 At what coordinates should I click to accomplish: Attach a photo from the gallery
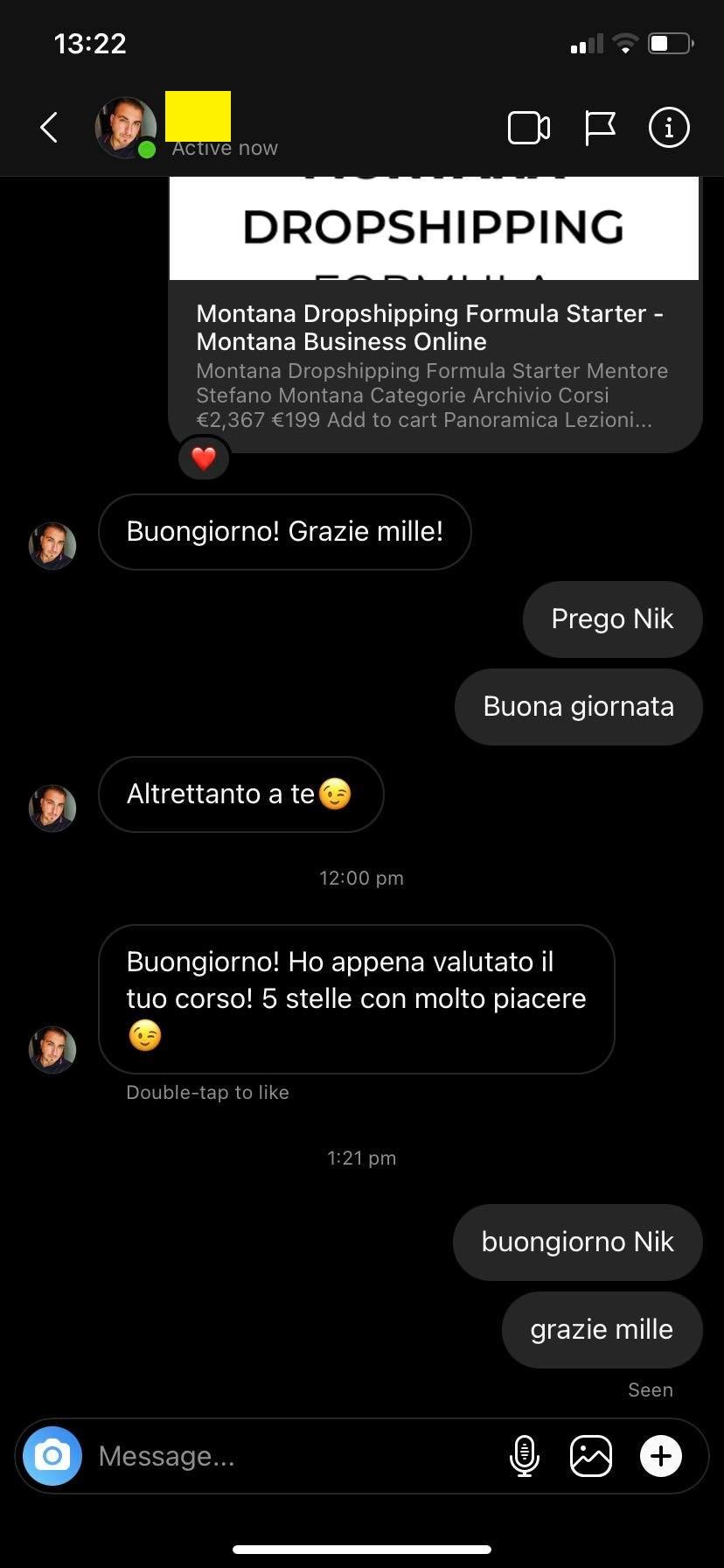click(x=591, y=1456)
